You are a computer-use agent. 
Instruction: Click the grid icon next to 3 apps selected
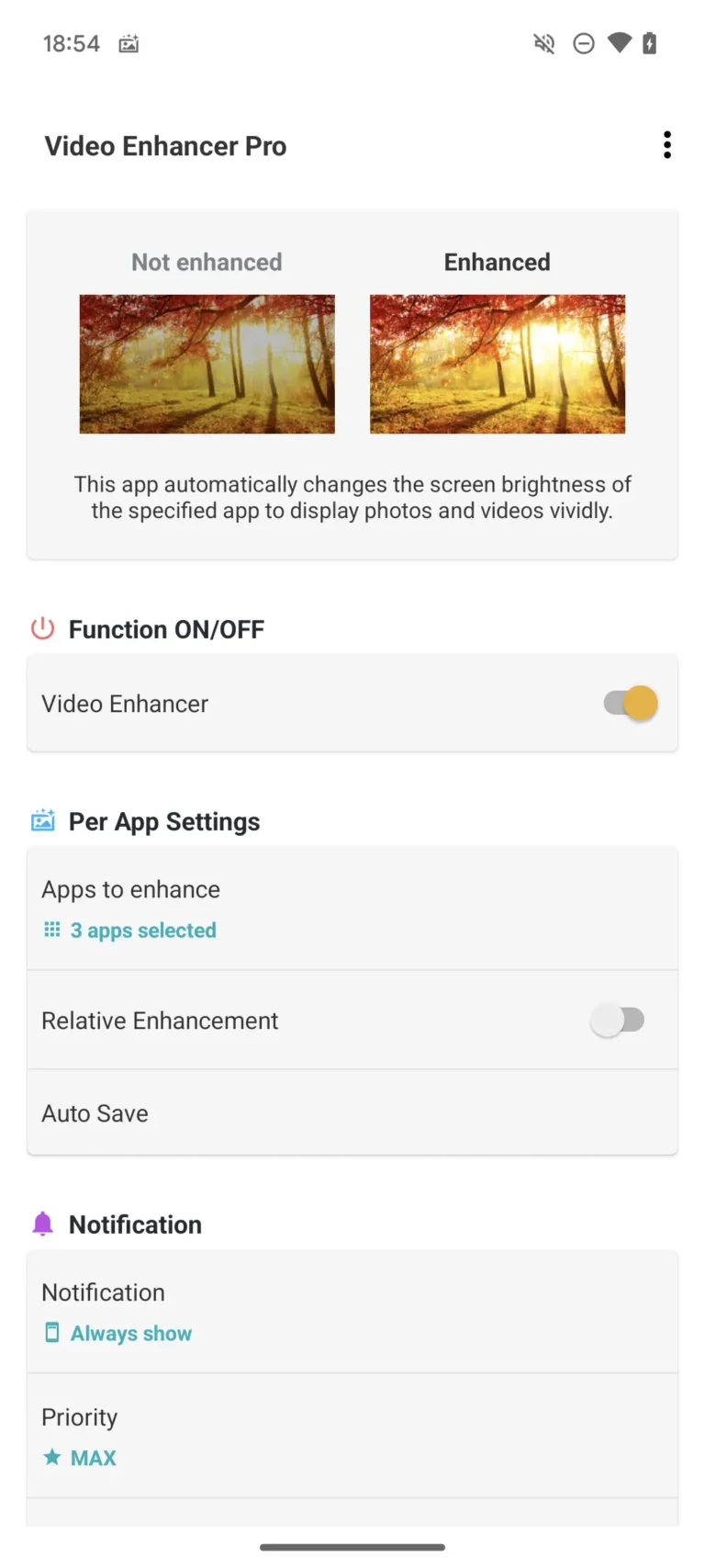52,930
